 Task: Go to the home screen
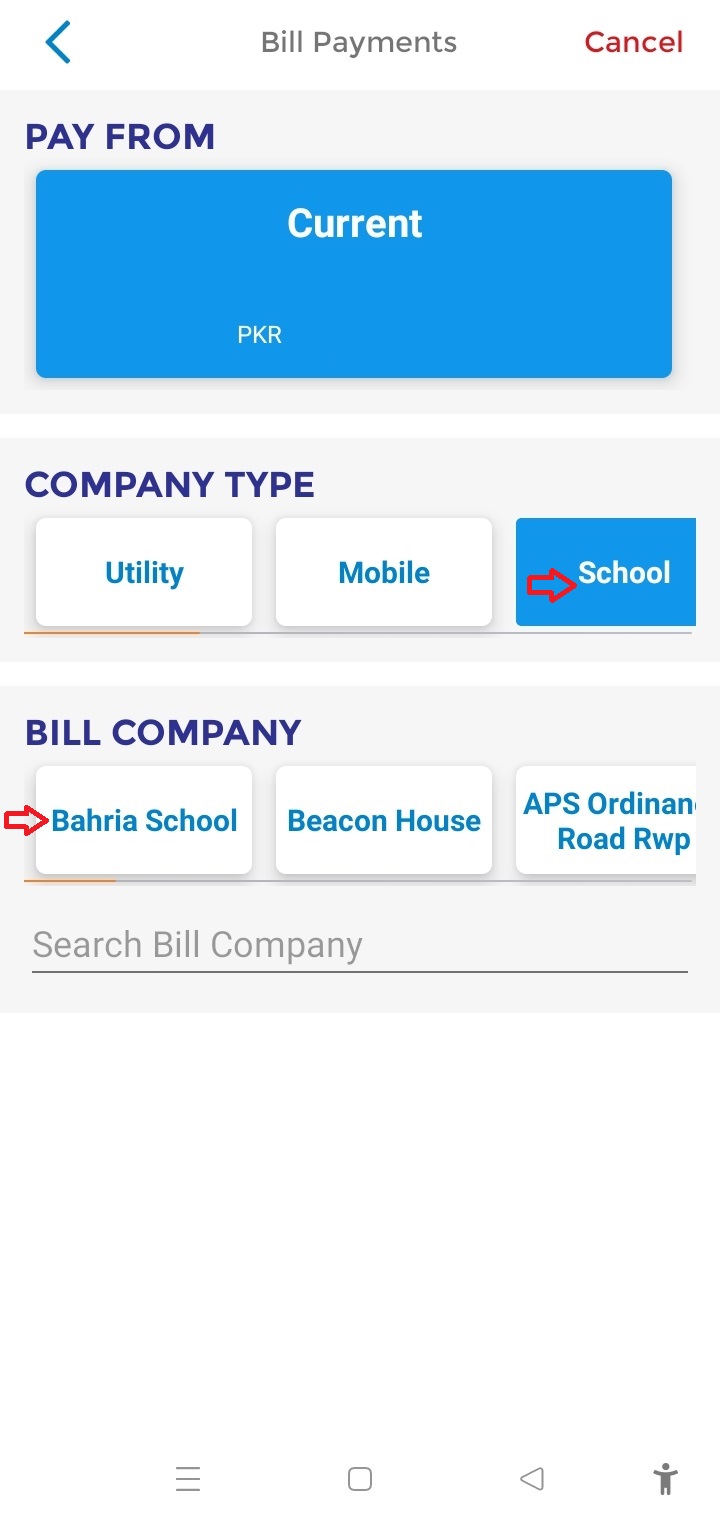(x=360, y=1479)
